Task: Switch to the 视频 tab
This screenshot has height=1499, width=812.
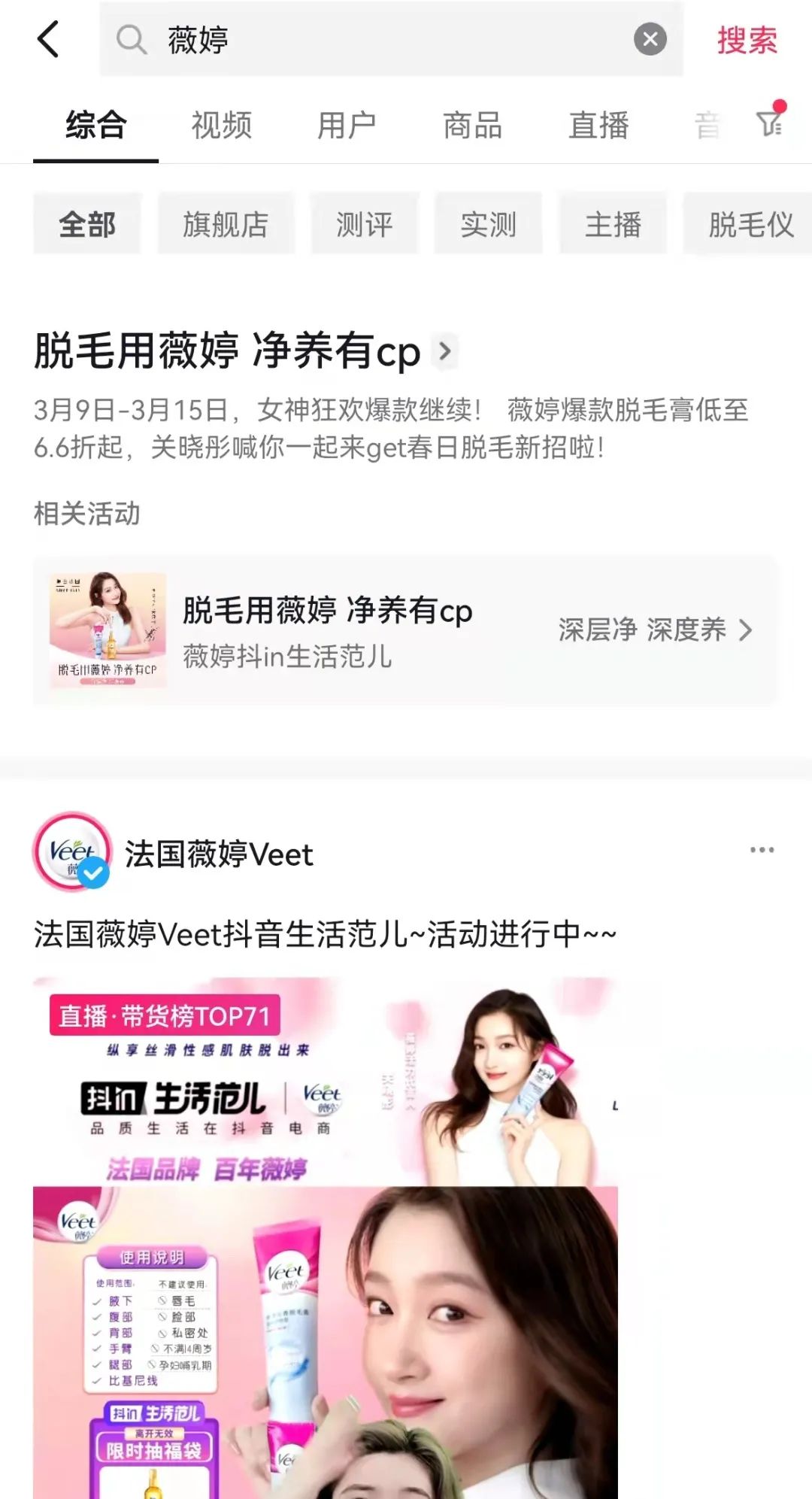Action: coord(221,125)
